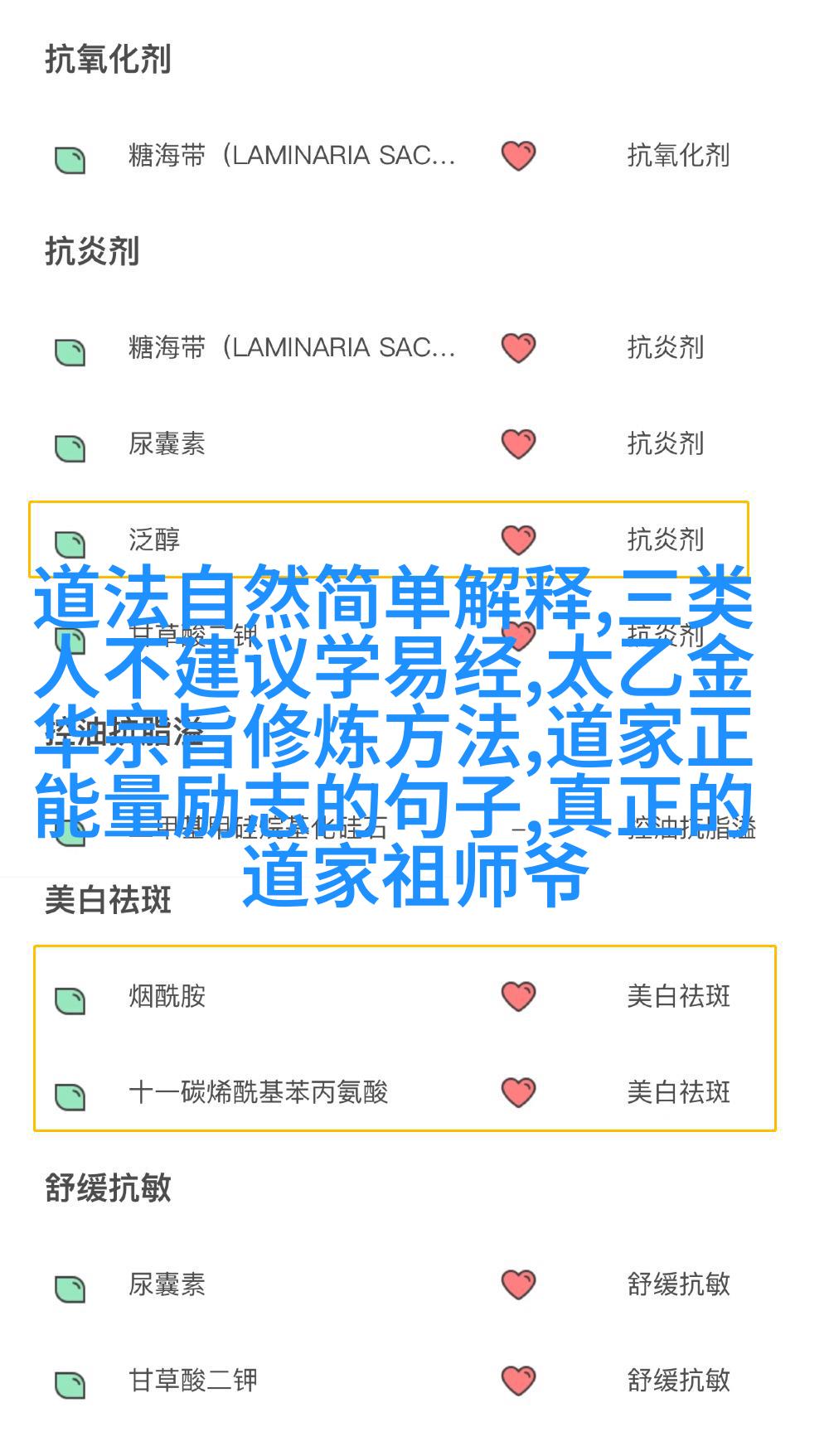Image resolution: width=829 pixels, height=1456 pixels.
Task: Open the 烟酰胺 ingredient row
Action: [405, 996]
